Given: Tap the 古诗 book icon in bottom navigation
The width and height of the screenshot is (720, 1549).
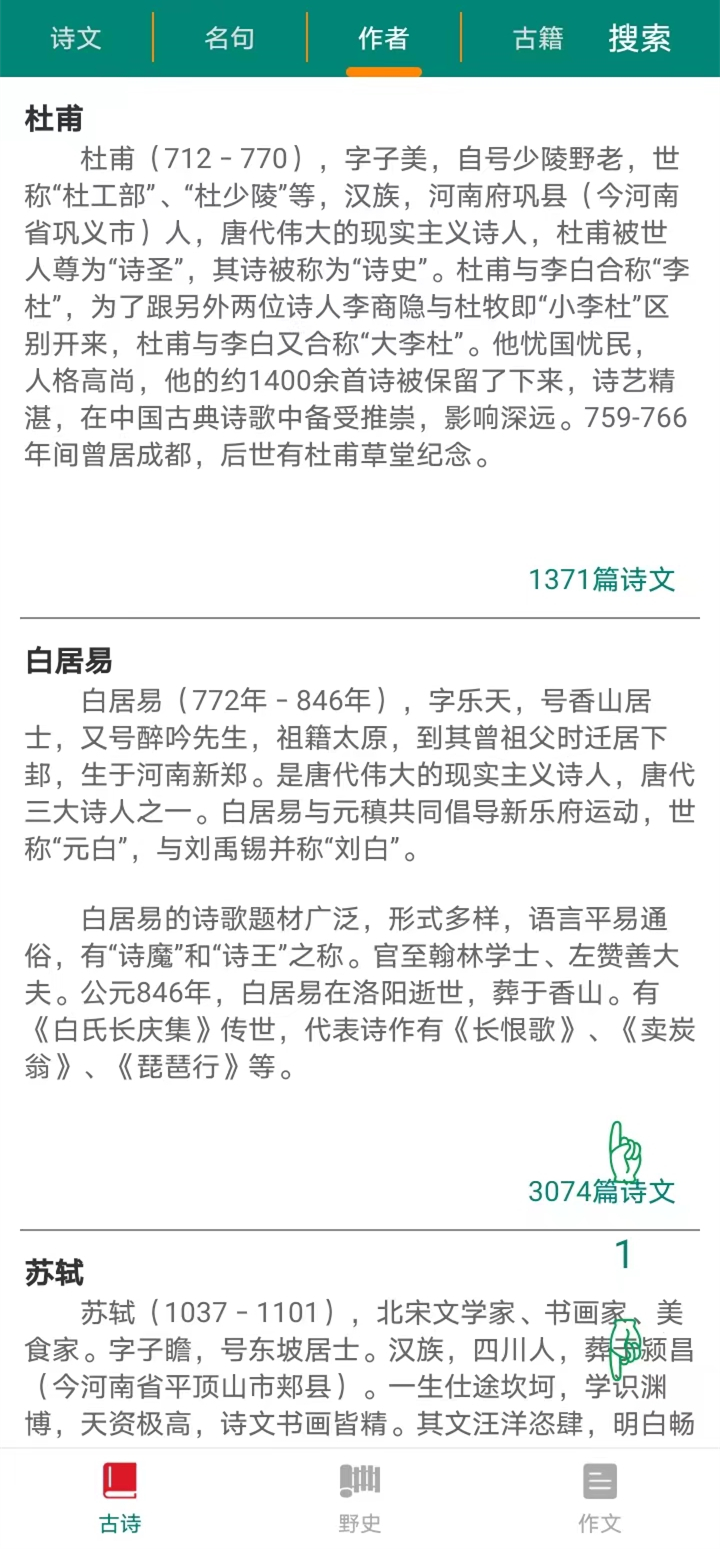Looking at the screenshot, I should click(x=120, y=1478).
